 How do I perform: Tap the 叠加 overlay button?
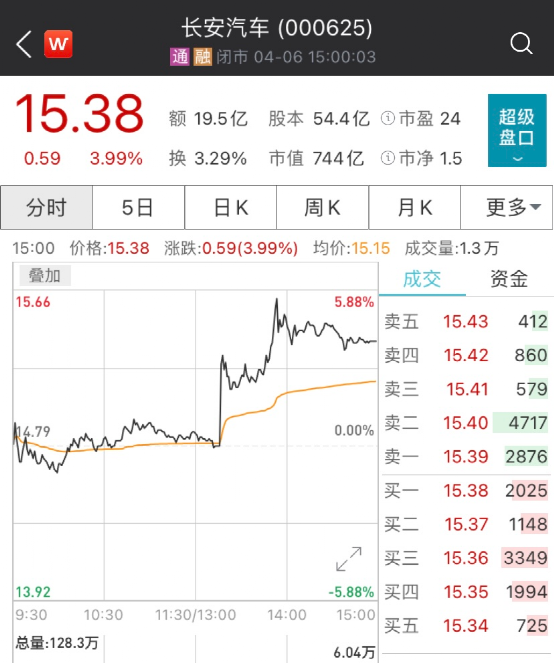[x=45, y=276]
